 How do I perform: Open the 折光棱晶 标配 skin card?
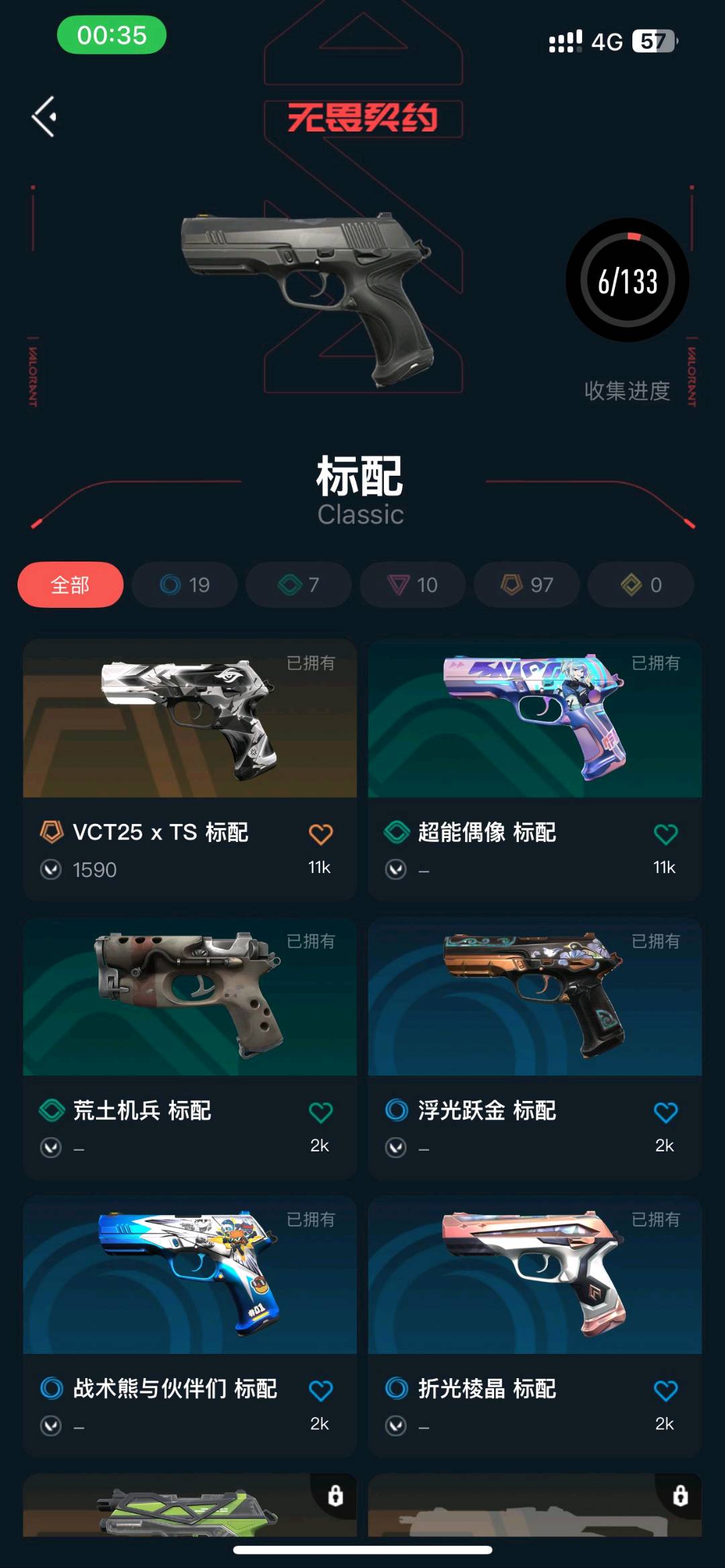[x=535, y=1275]
